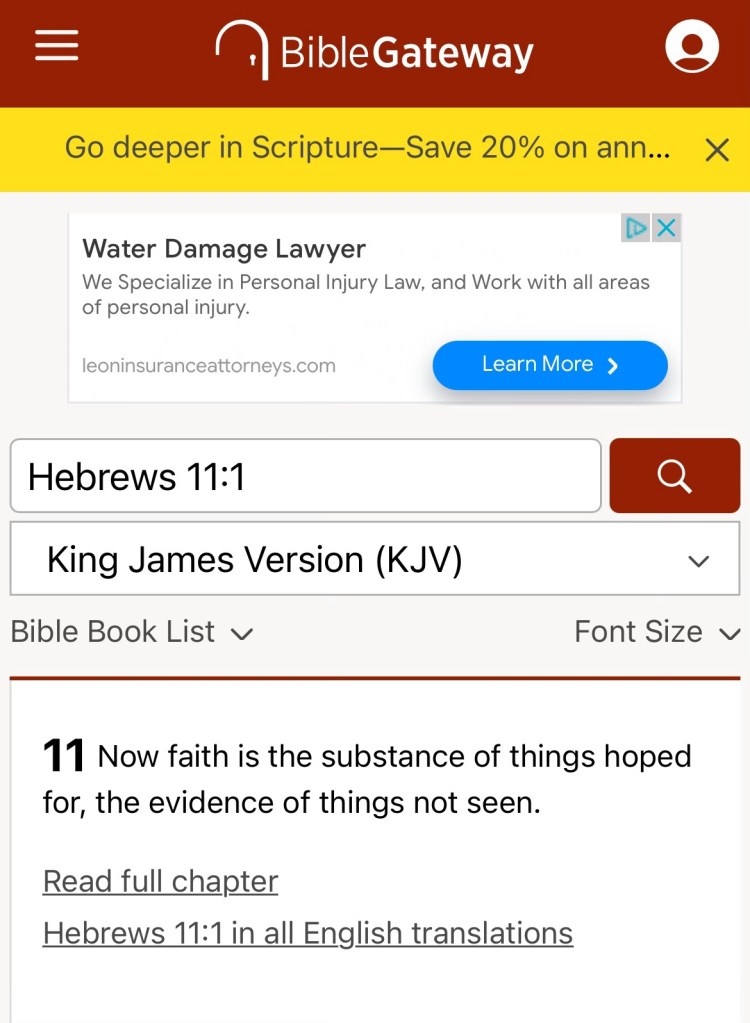
Task: Edit the Hebrews 11:1 search field
Action: pos(305,476)
